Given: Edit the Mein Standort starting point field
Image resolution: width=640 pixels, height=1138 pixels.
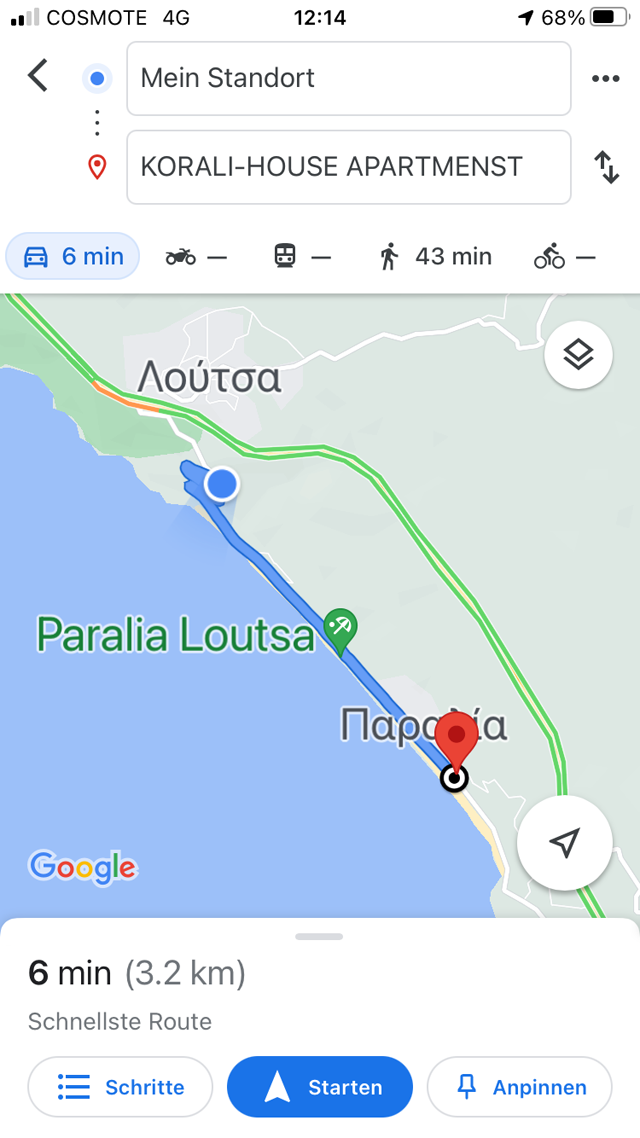Looking at the screenshot, I should (x=348, y=78).
